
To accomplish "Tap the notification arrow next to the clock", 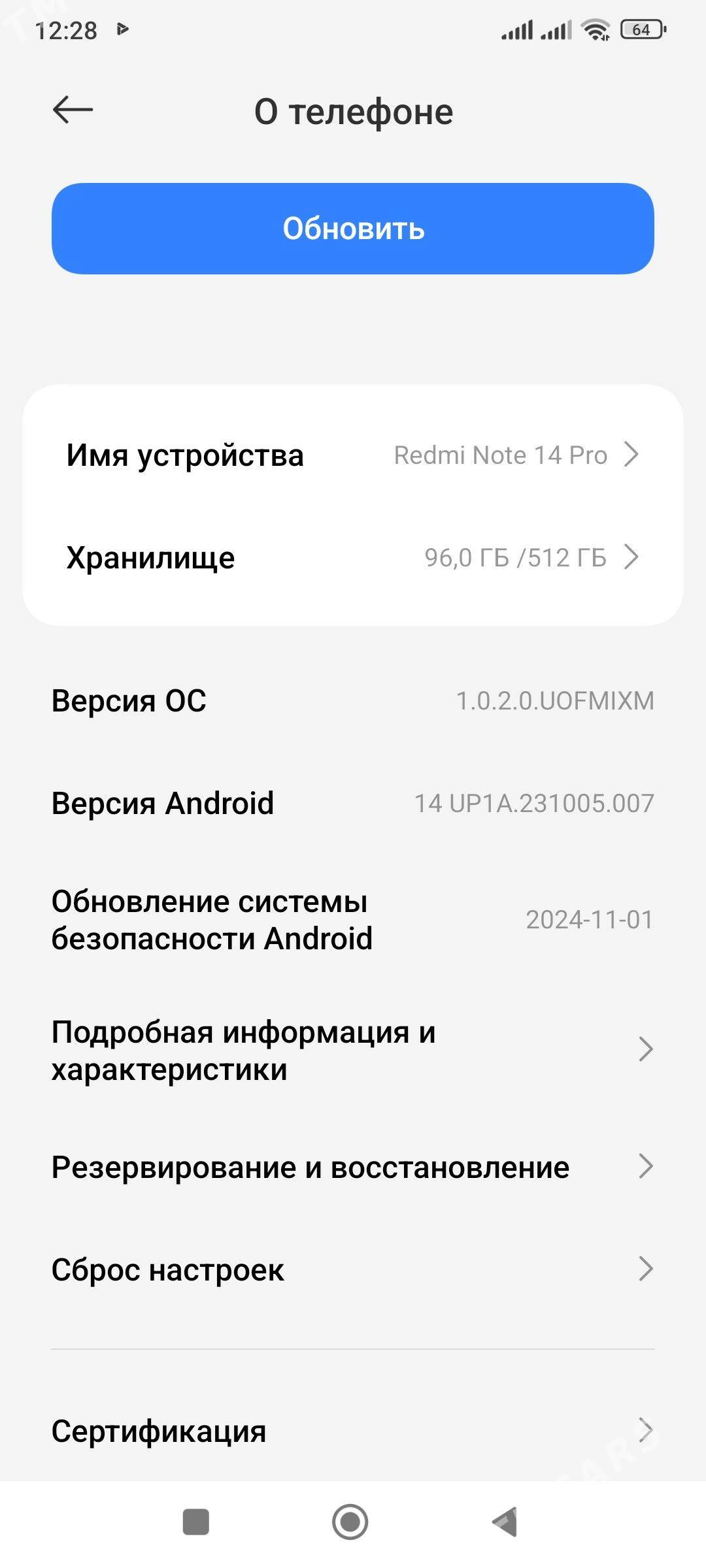I will (123, 29).
